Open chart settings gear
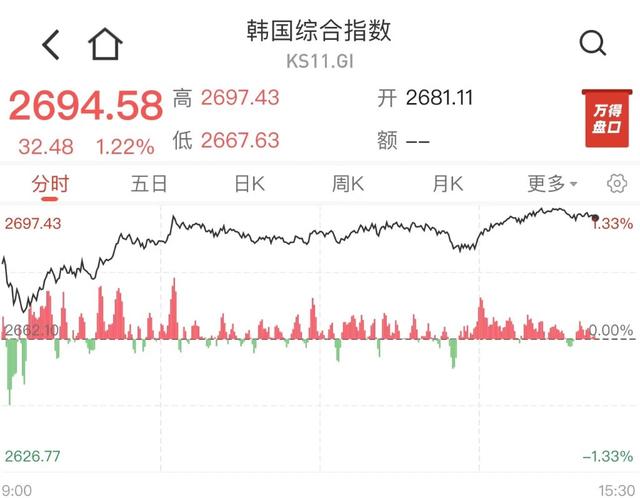This screenshot has height=498, width=640. pos(617,184)
